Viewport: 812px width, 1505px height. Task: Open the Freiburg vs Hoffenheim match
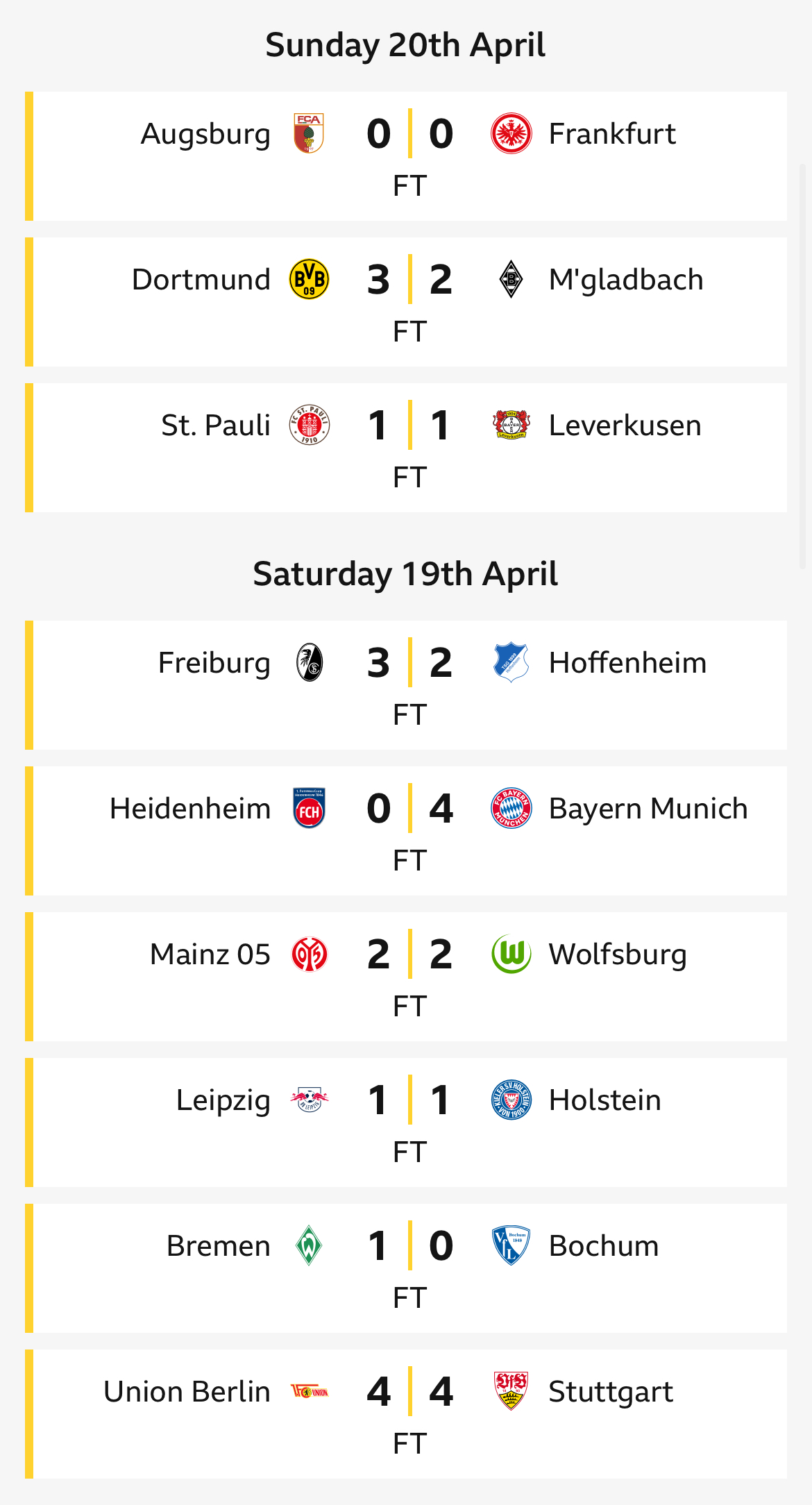(406, 685)
